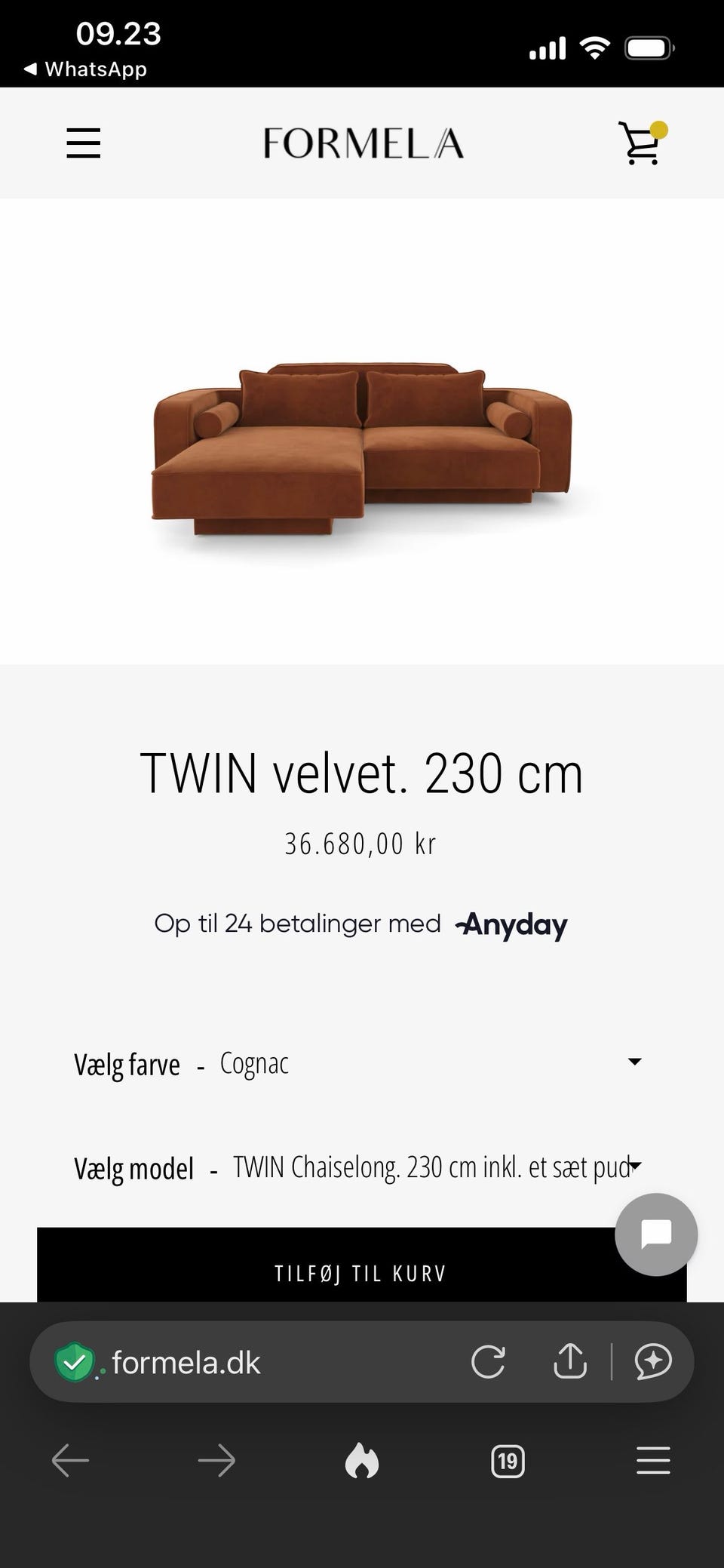The height and width of the screenshot is (1568, 724).
Task: Open the 19 tabs switcher
Action: pos(508,1461)
